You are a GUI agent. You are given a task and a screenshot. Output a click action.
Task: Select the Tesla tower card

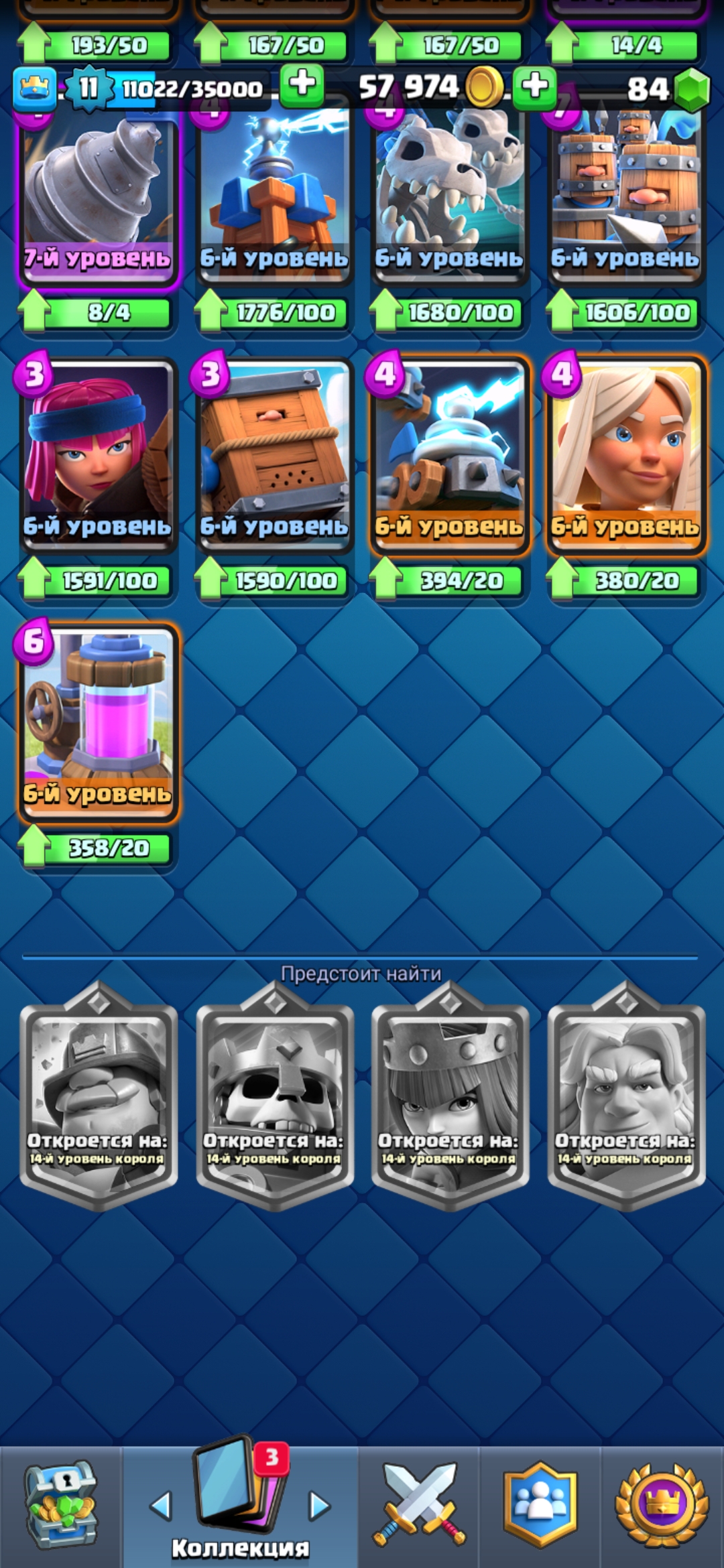click(x=274, y=194)
